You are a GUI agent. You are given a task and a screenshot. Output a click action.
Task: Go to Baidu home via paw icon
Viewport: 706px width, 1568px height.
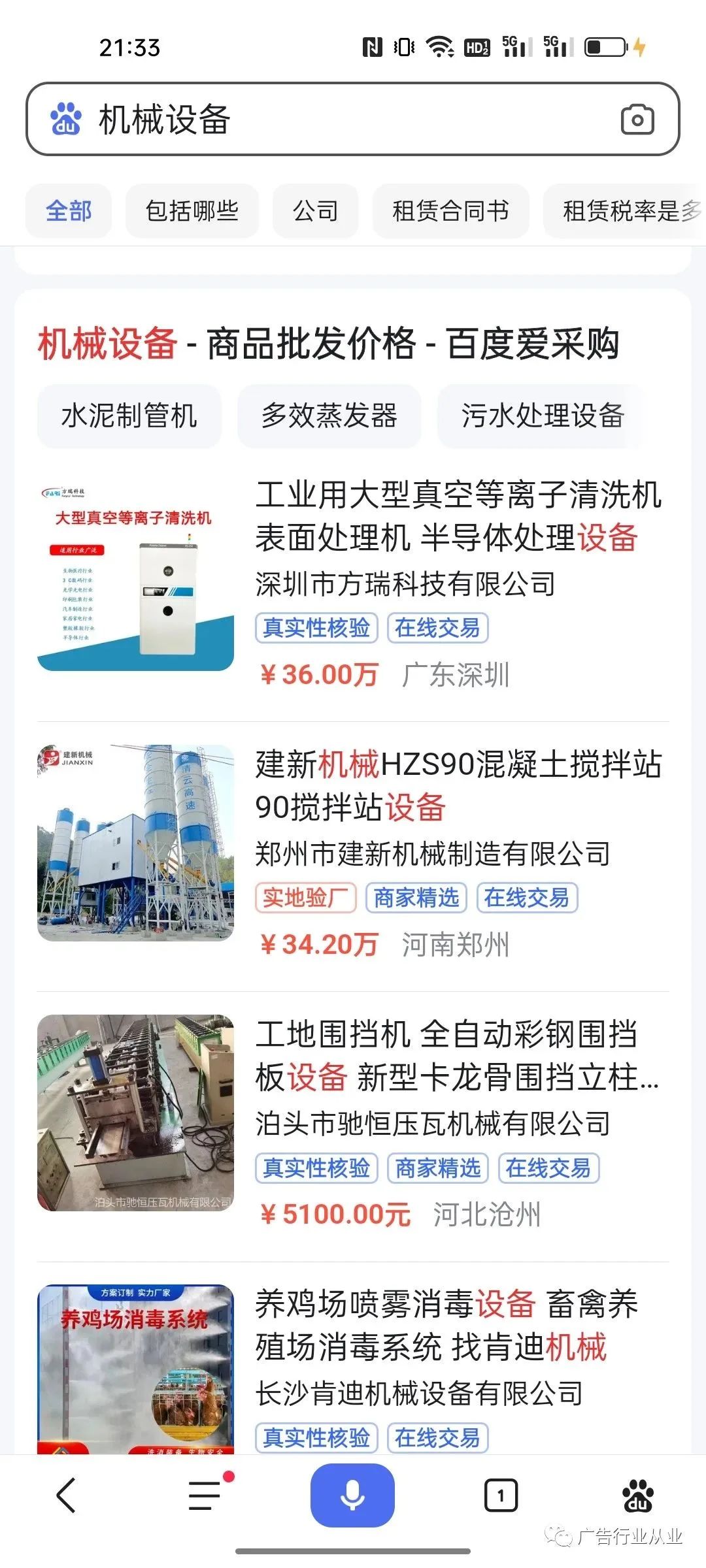tap(638, 1495)
